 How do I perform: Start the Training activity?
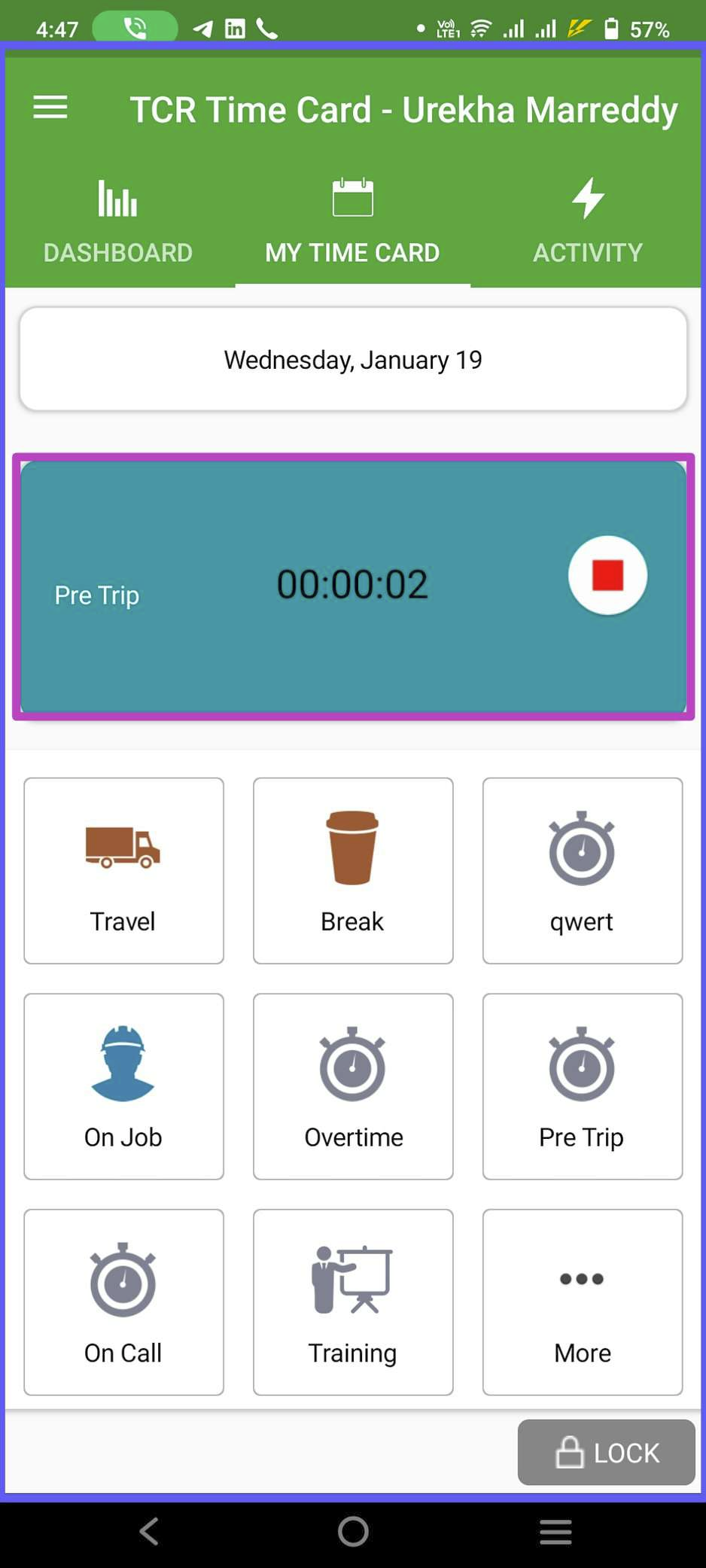353,1302
